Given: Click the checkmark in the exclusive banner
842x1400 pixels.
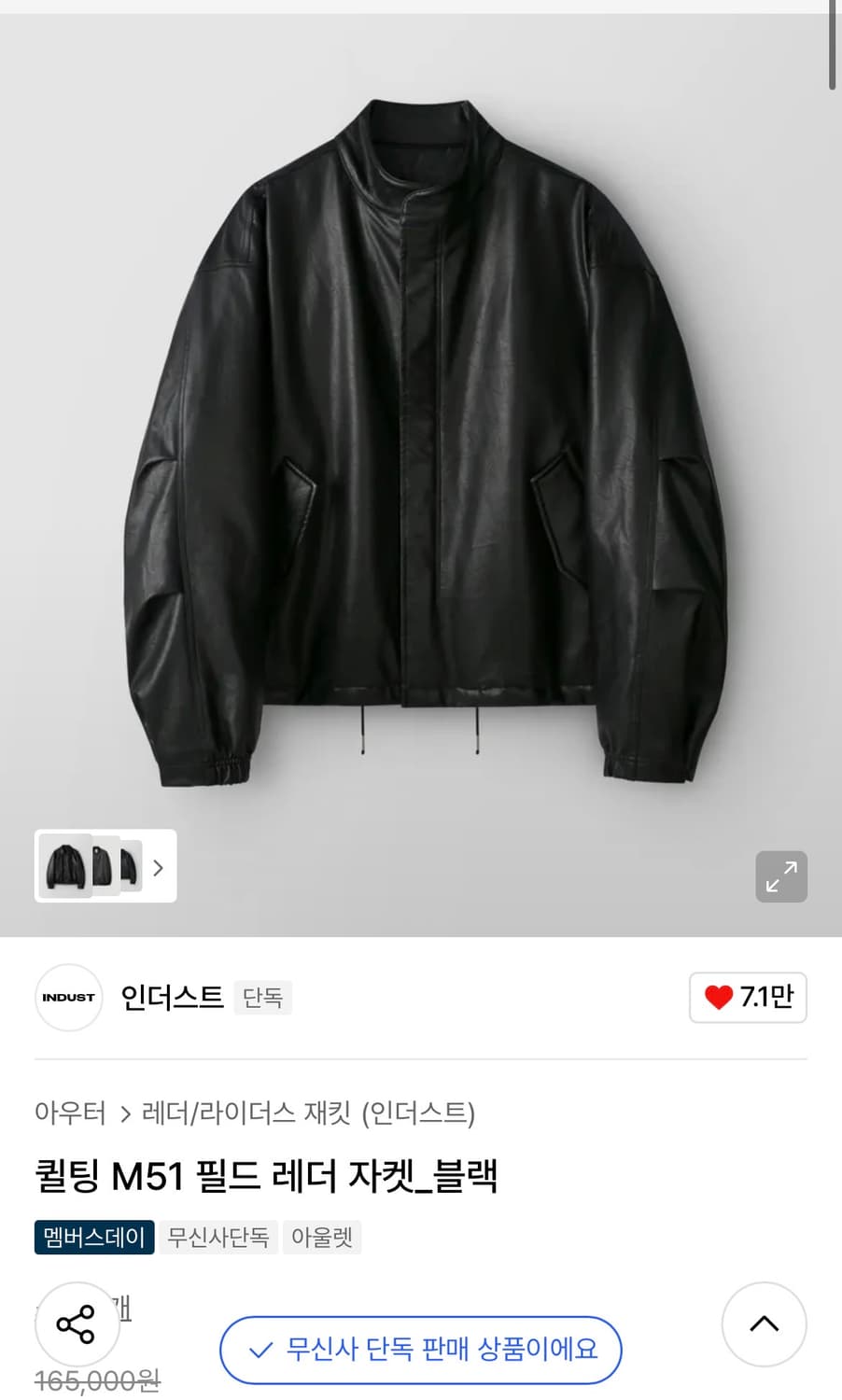Looking at the screenshot, I should [260, 1350].
